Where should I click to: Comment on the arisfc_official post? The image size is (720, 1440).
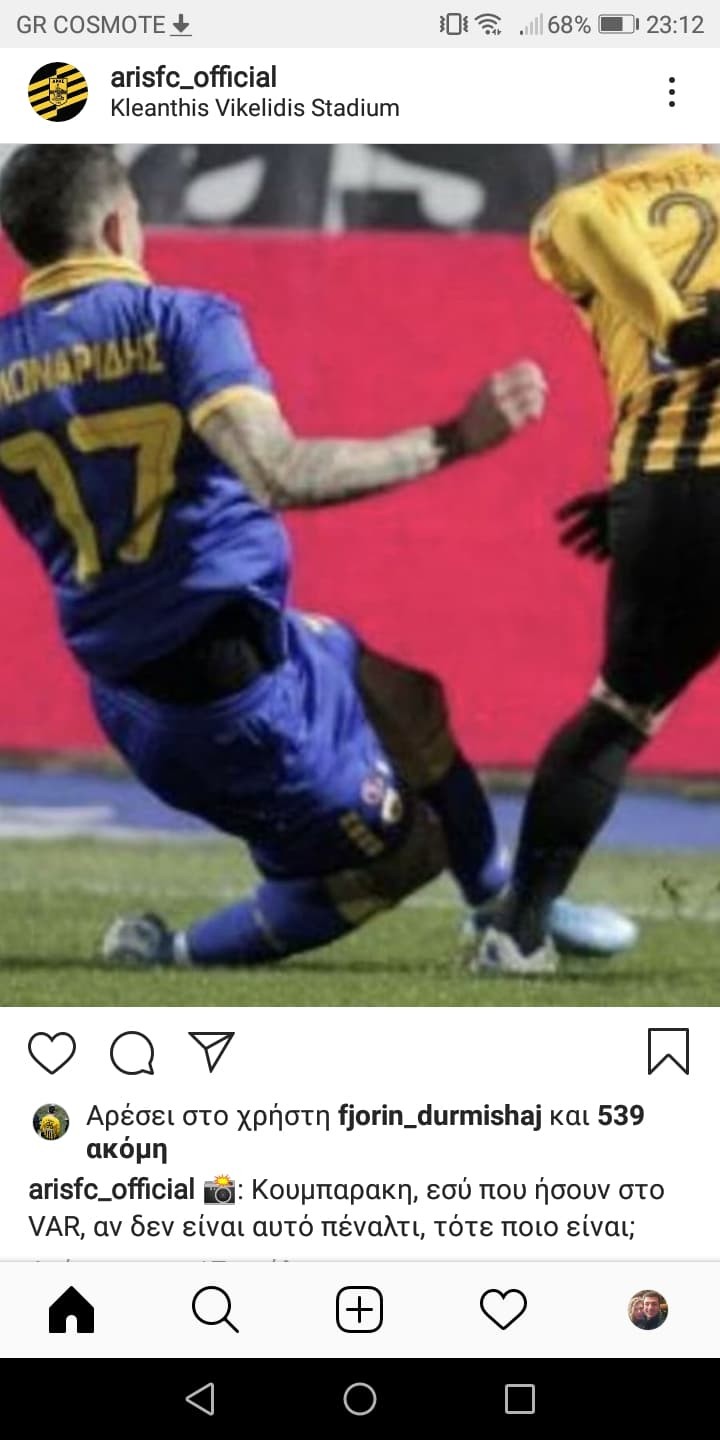coord(132,1052)
